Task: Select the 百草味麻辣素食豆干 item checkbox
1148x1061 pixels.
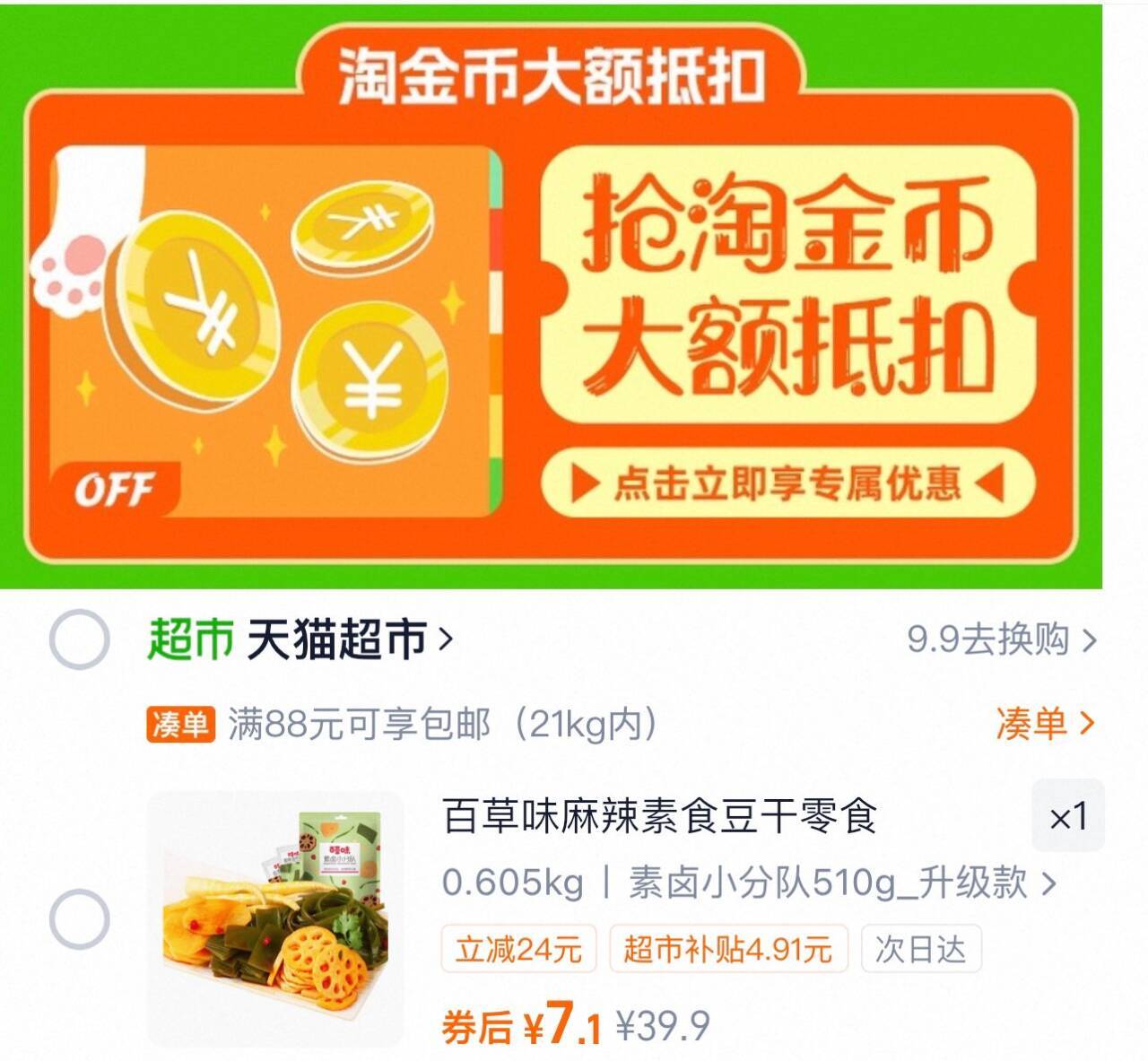Action: (x=79, y=919)
